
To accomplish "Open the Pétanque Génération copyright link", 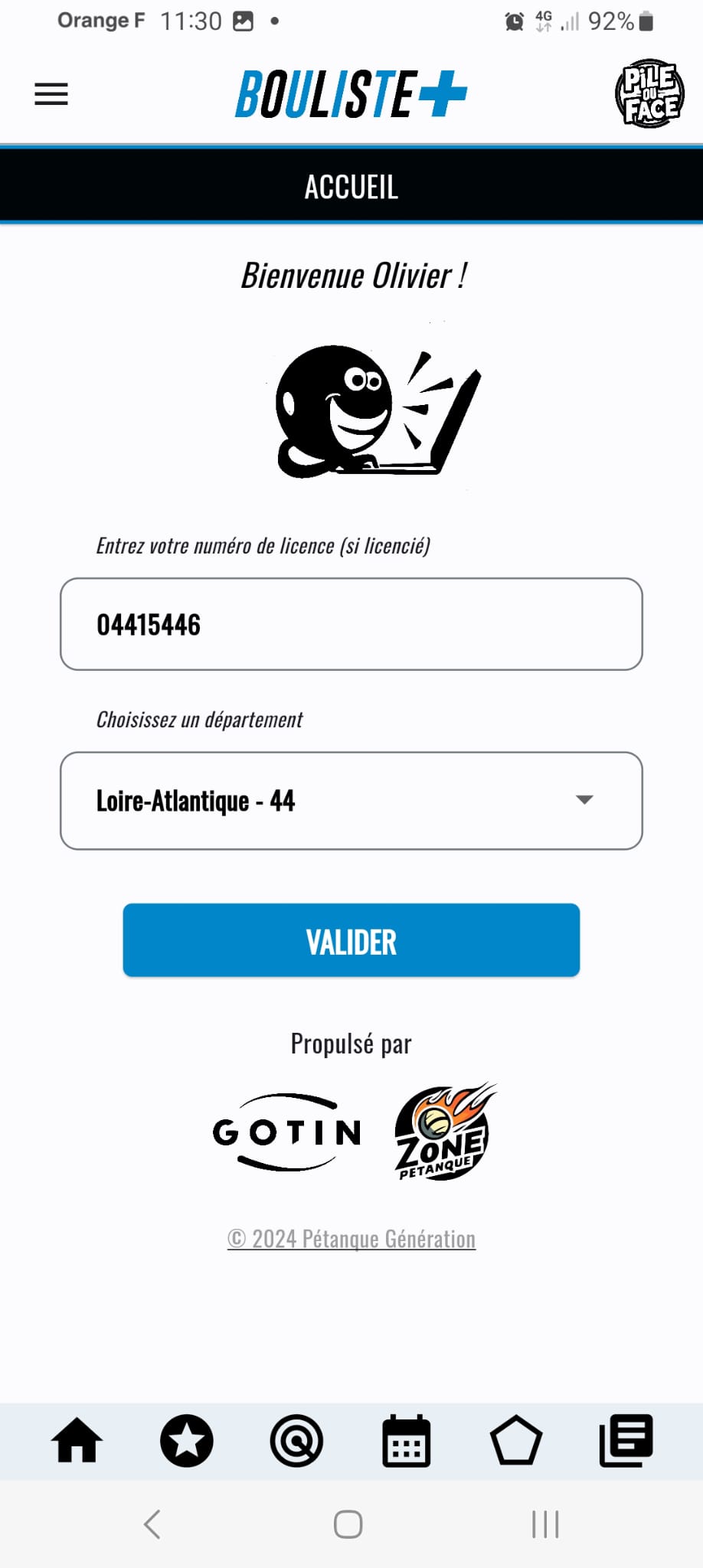I will 351,1239.
